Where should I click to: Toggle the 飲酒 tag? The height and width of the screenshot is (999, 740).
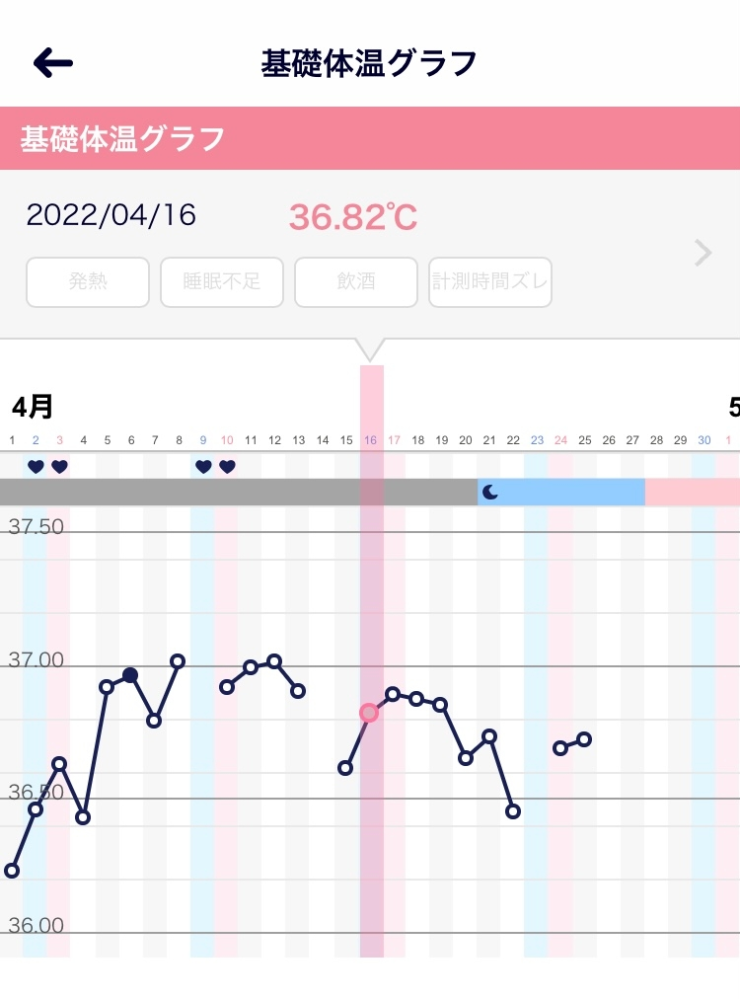pyautogui.click(x=356, y=282)
